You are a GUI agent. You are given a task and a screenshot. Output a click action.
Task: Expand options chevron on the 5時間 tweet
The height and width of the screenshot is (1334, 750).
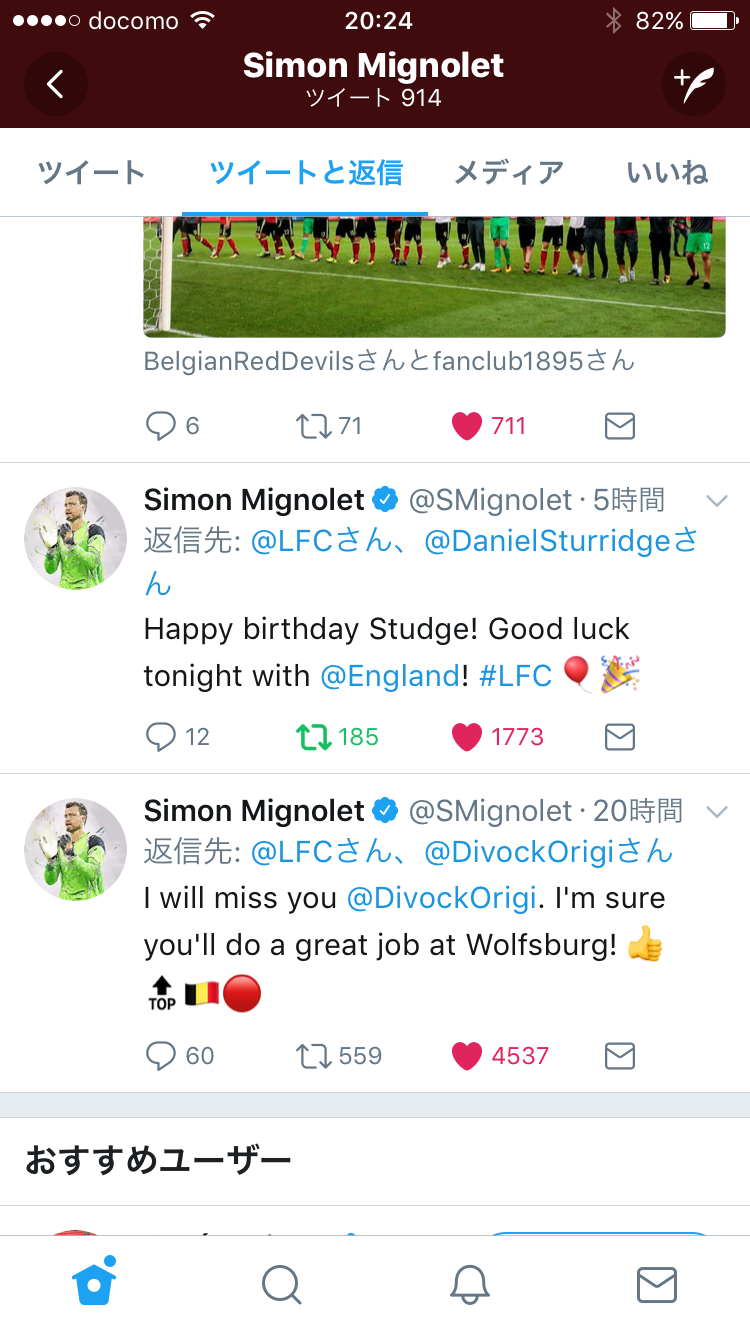[717, 501]
